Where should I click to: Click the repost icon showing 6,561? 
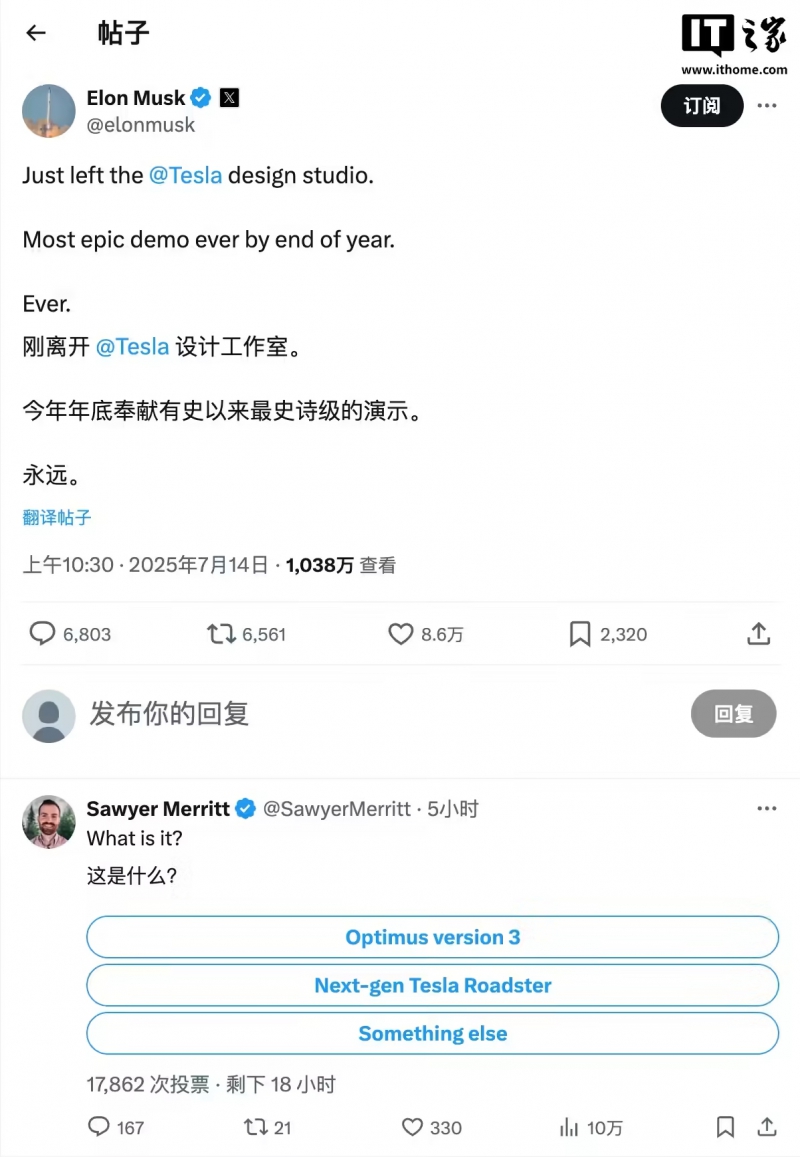click(219, 633)
